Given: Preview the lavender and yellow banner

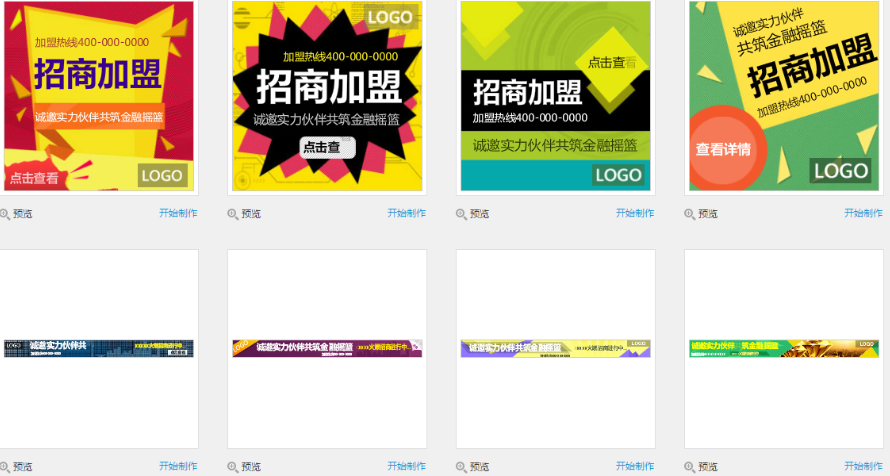Looking at the screenshot, I should [474, 467].
